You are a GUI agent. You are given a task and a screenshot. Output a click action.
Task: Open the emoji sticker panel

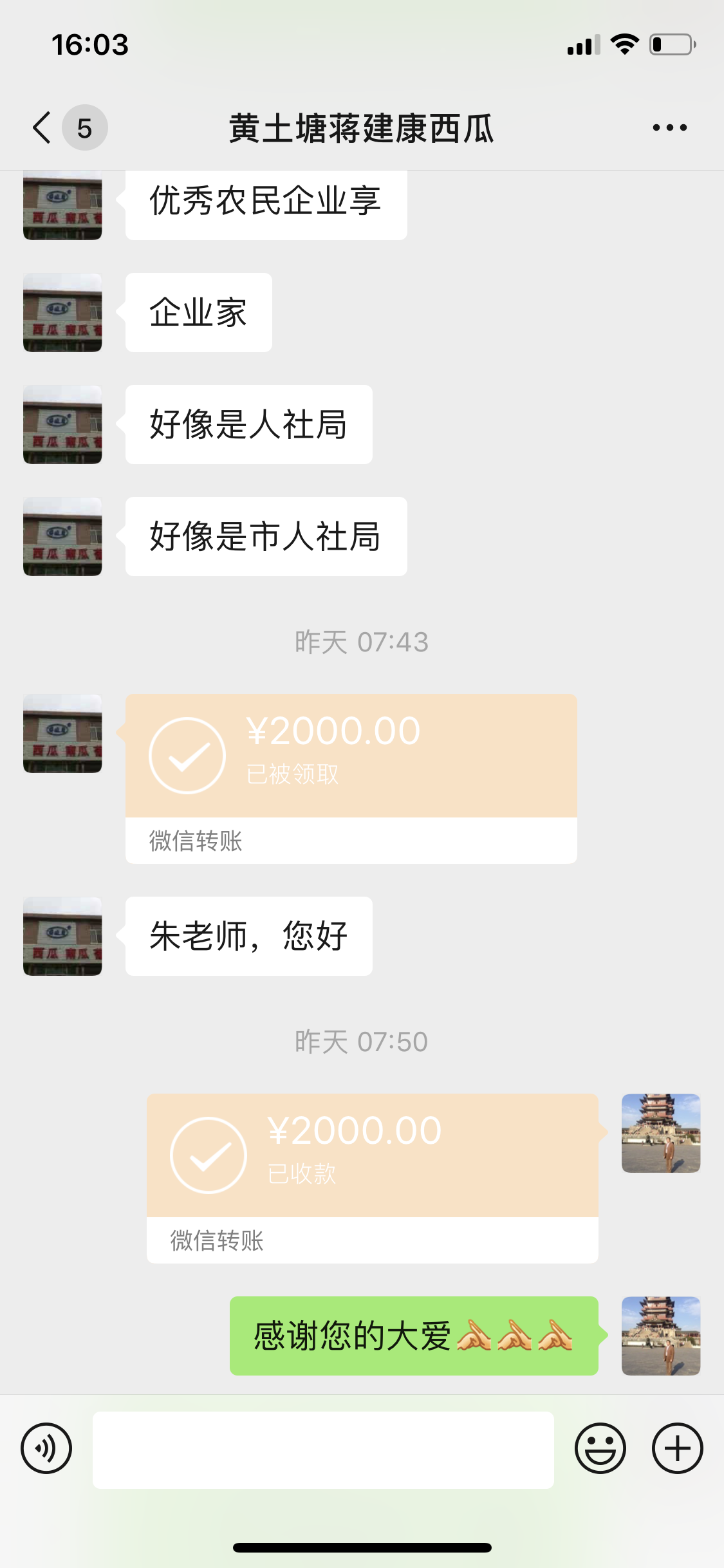point(600,1449)
